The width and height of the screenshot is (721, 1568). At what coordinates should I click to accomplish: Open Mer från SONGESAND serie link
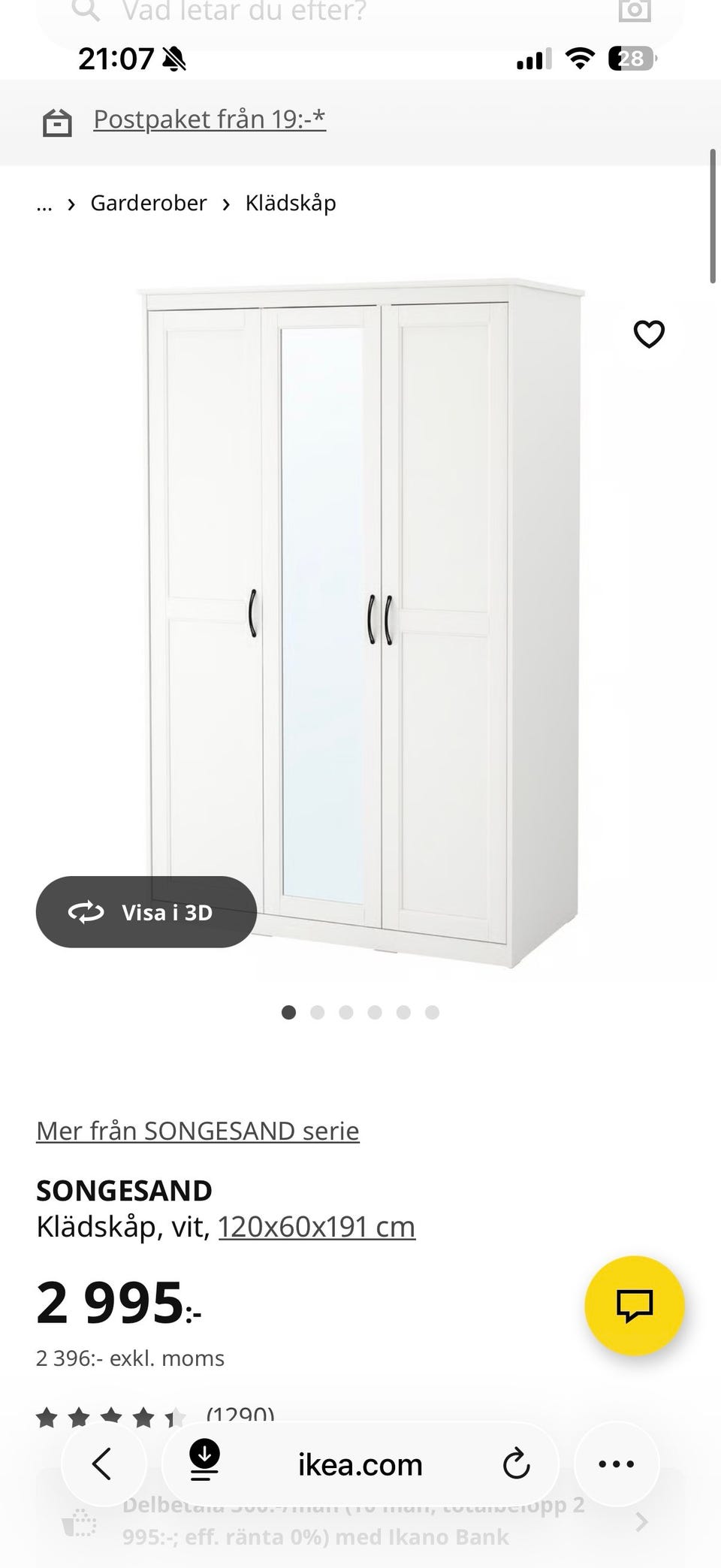198,1131
